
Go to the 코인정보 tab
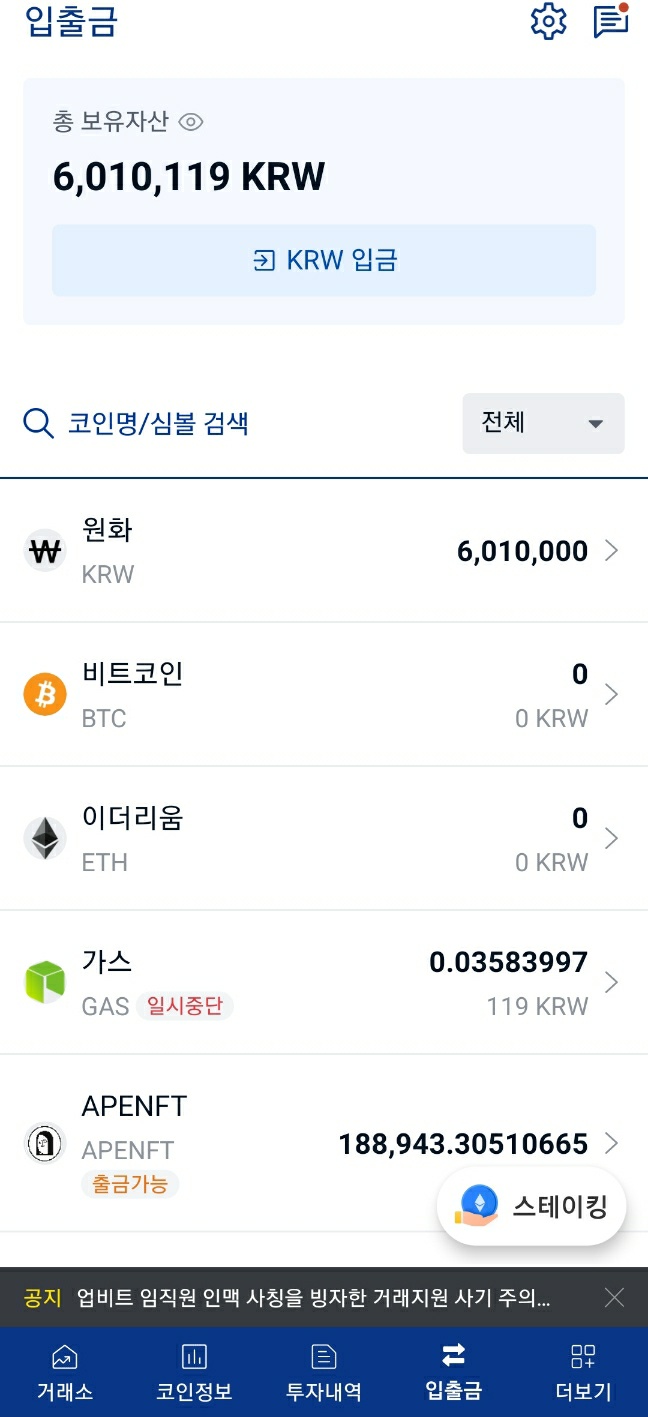tap(194, 1372)
